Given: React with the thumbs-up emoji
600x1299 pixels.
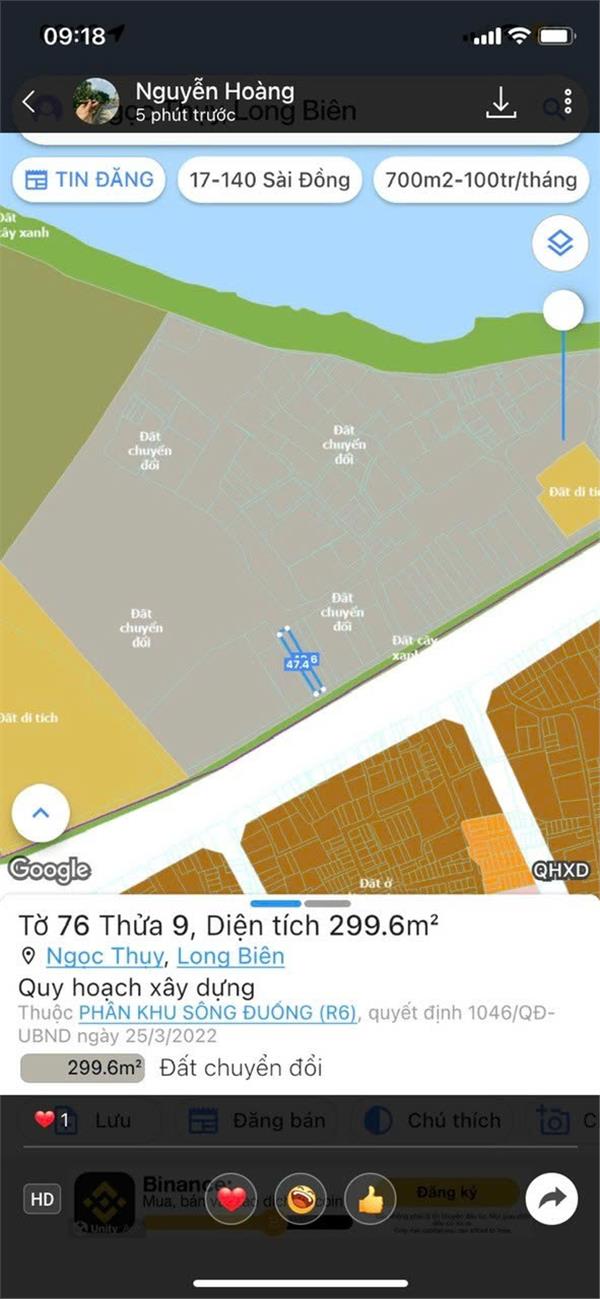Looking at the screenshot, I should pos(371,1199).
